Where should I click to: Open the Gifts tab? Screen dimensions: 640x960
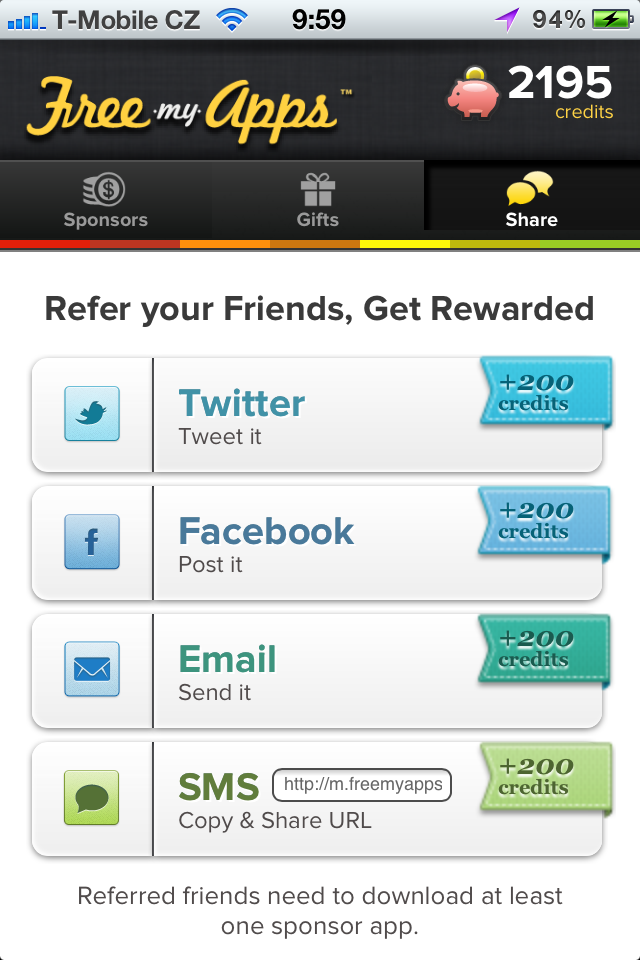point(318,200)
